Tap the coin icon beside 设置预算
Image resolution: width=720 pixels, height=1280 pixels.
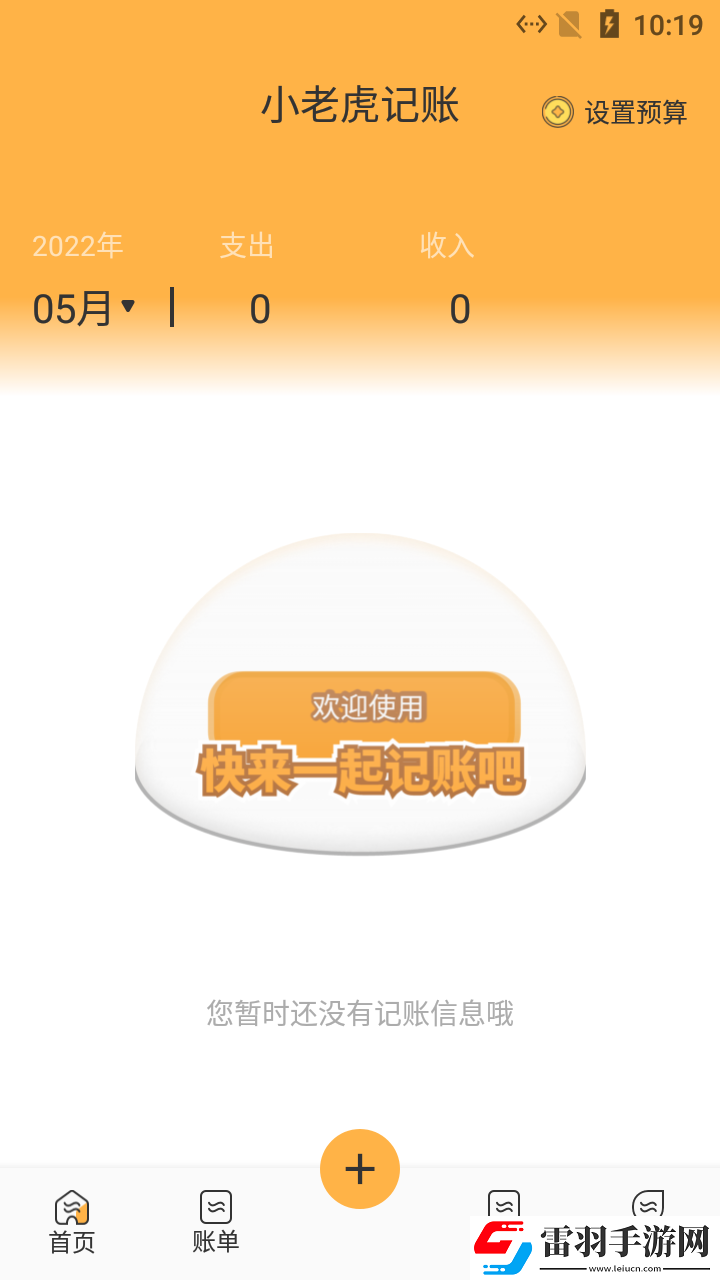pyautogui.click(x=556, y=113)
